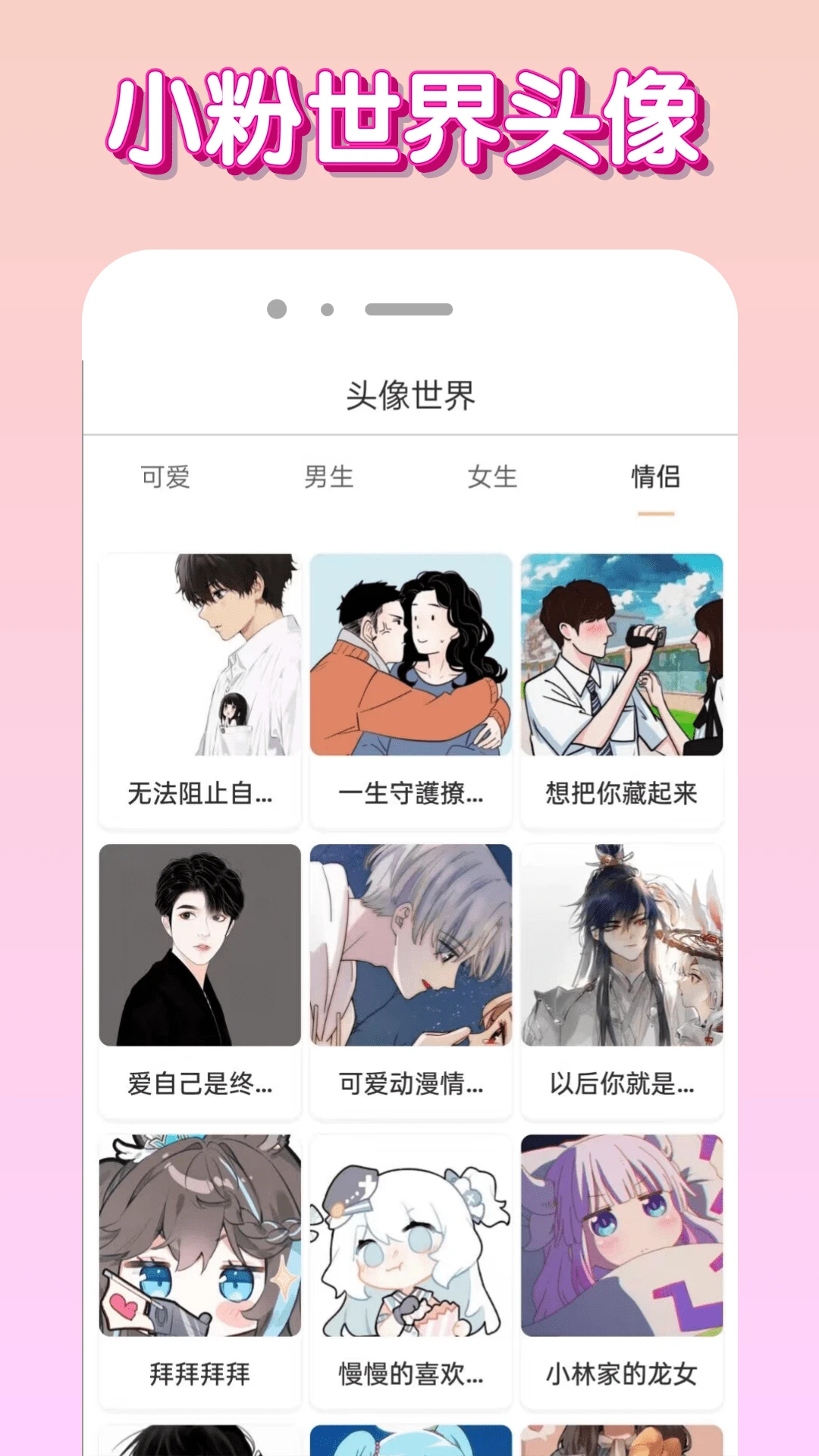Screen dimensions: 819x1456
Task: Click the 头像世界 page title
Action: pos(409,391)
